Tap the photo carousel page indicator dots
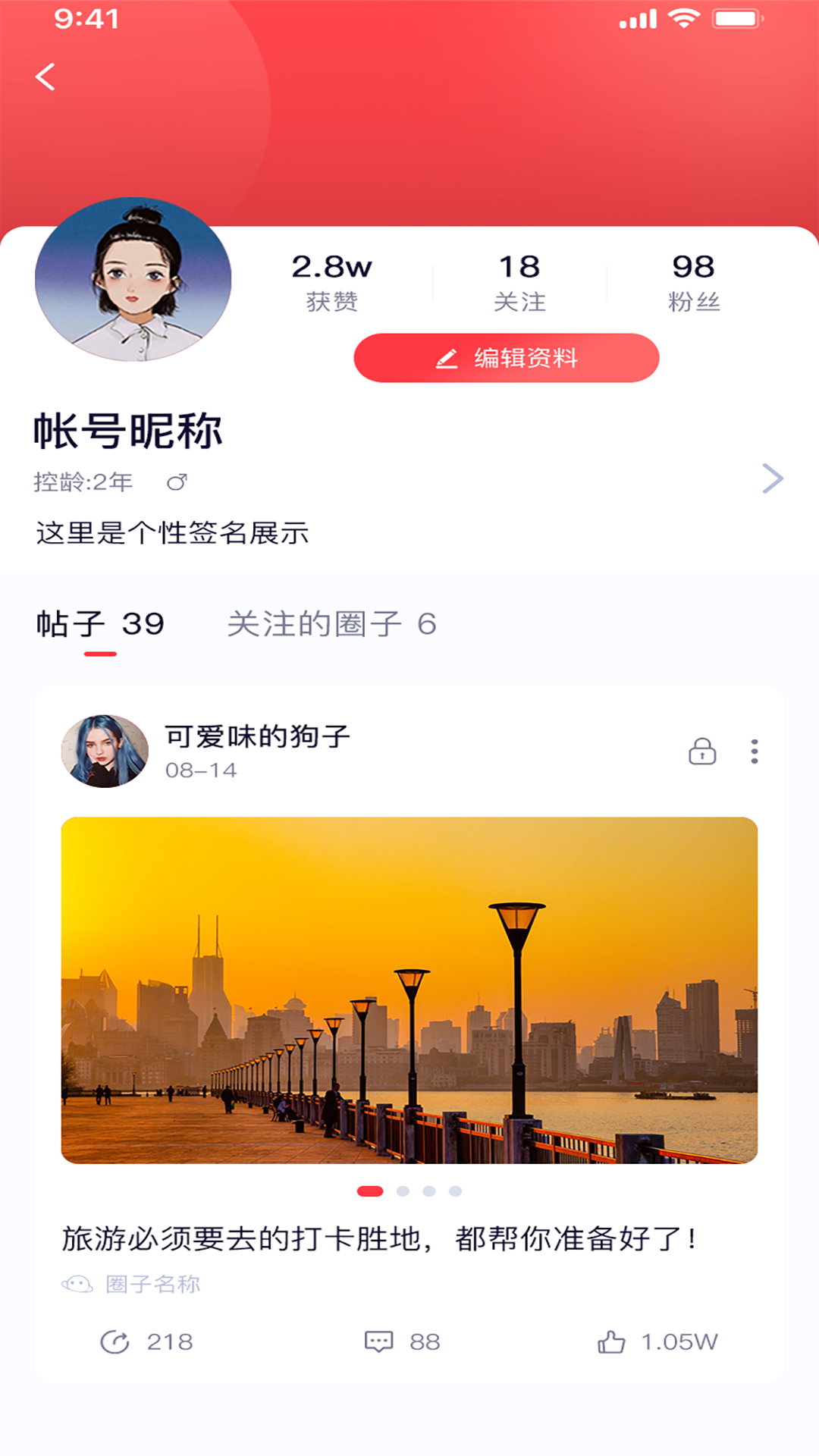The width and height of the screenshot is (819, 1456). pyautogui.click(x=409, y=1191)
